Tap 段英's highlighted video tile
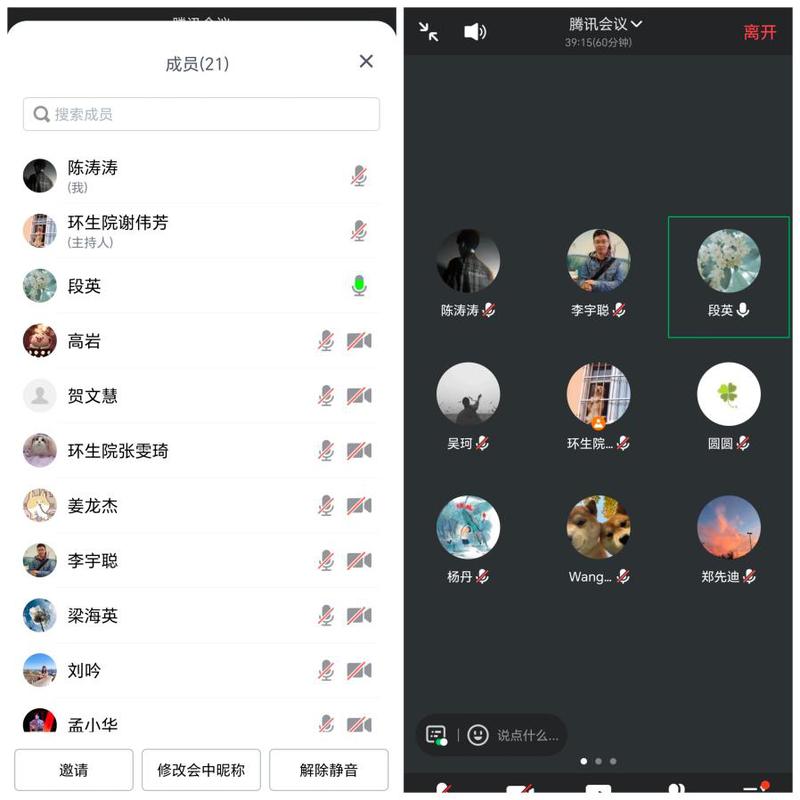Viewport: 800px width, 800px height. click(x=728, y=276)
